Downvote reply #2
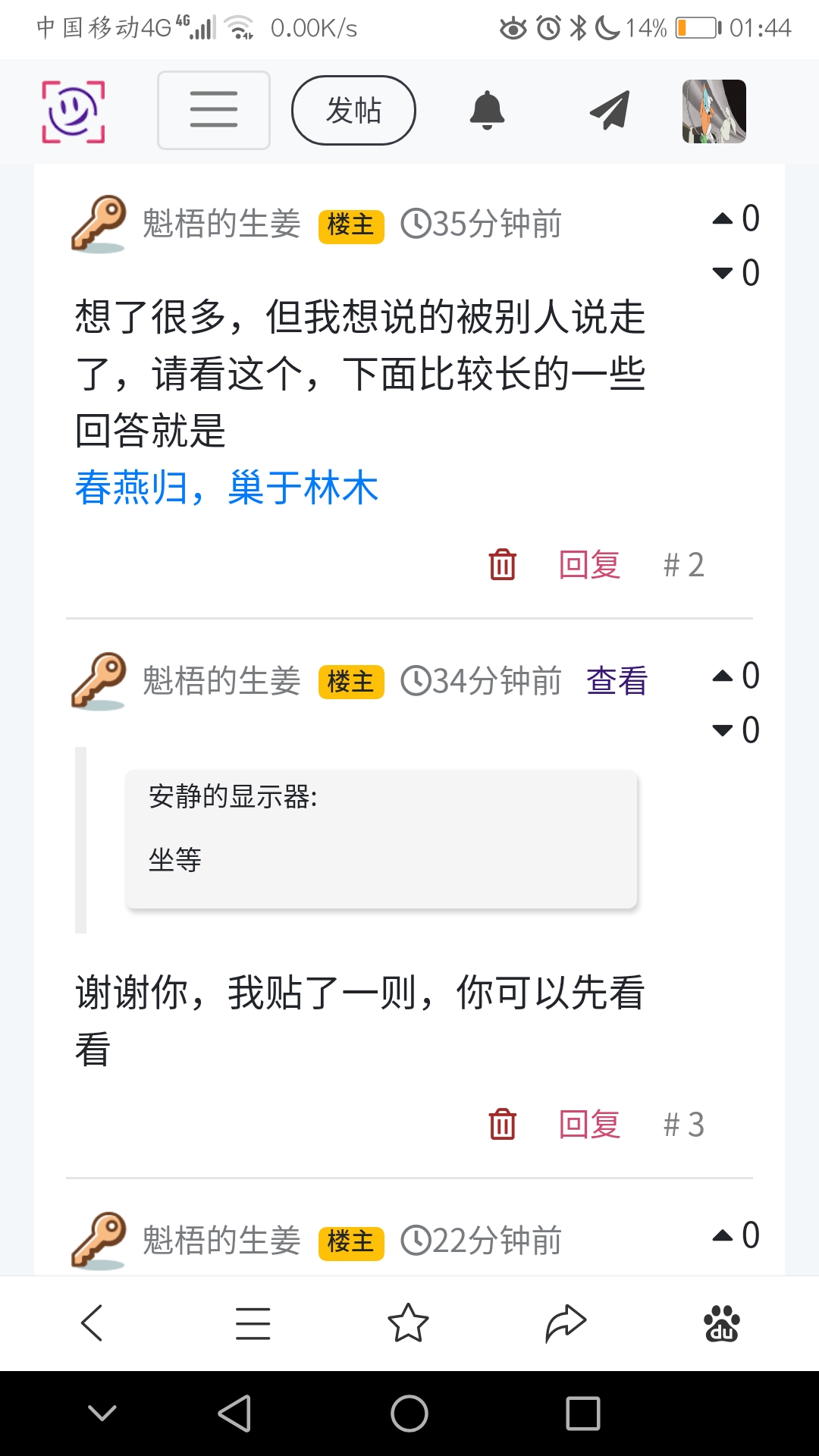The width and height of the screenshot is (819, 1456). pyautogui.click(x=723, y=273)
